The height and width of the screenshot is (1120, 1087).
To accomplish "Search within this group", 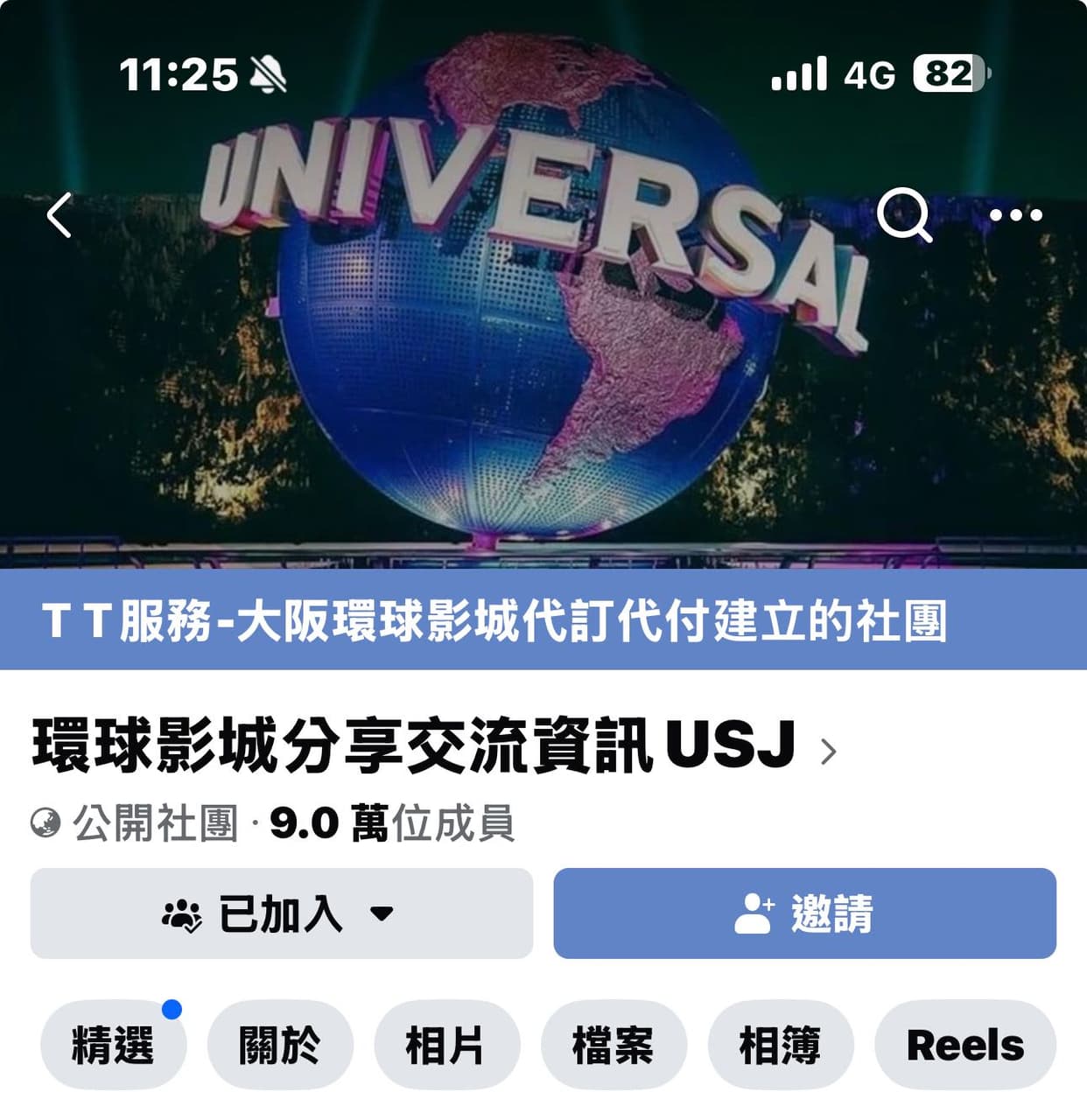I will (903, 213).
